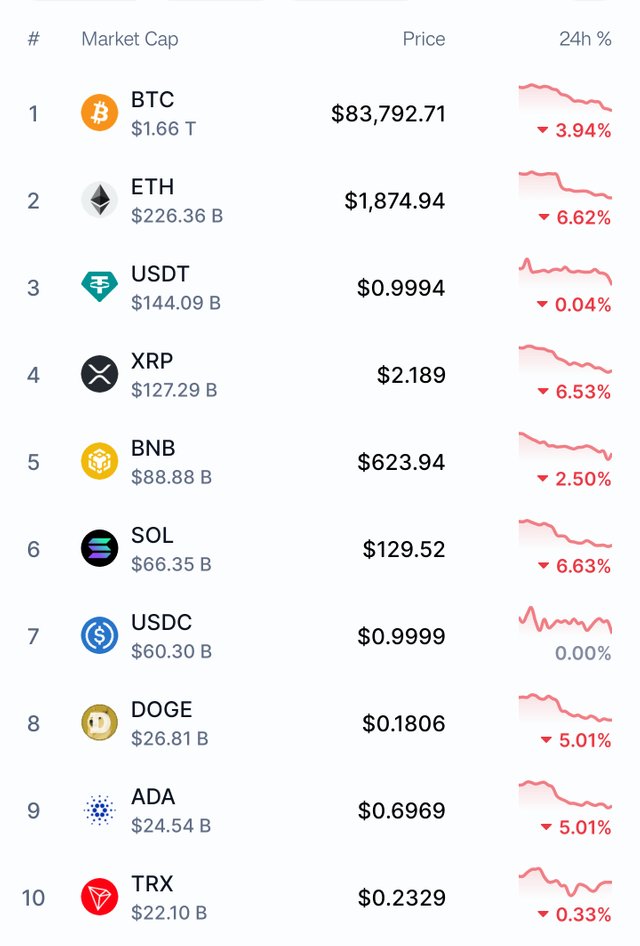View USDT coin details
This screenshot has width=640, height=946.
tap(160, 274)
